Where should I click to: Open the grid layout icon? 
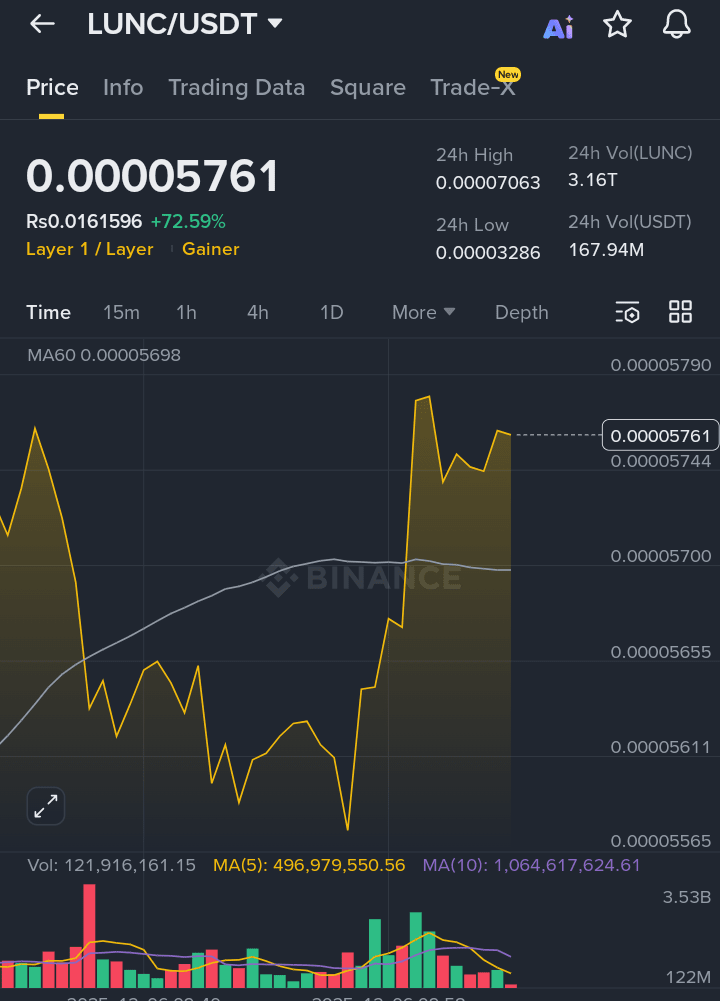[680, 312]
